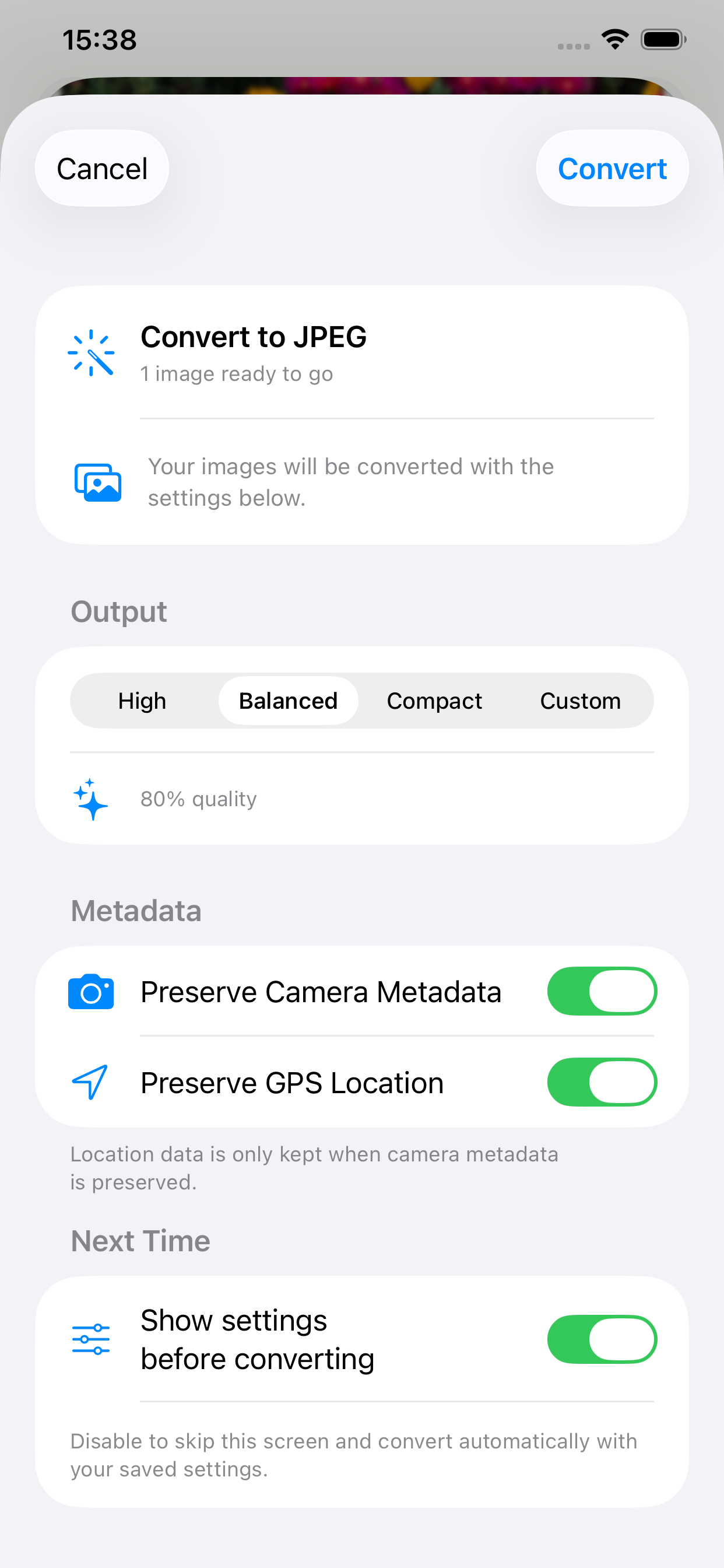Select the High quality preset

click(x=142, y=701)
